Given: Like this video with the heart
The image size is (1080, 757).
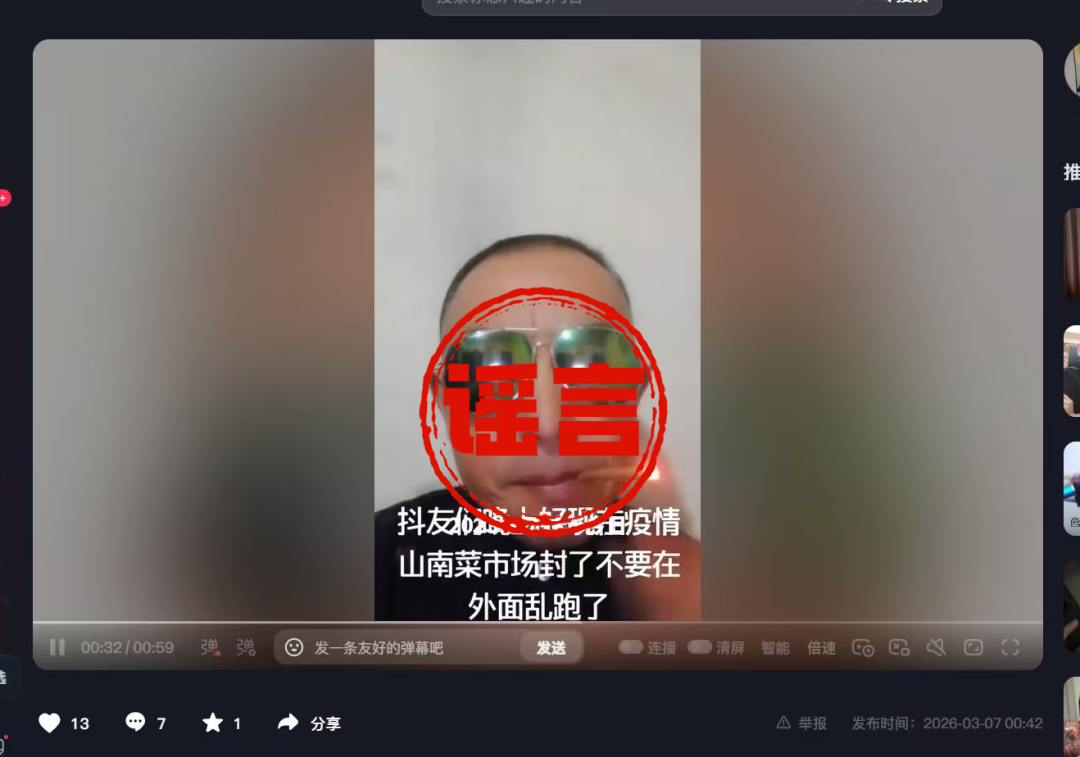Looking at the screenshot, I should (50, 723).
